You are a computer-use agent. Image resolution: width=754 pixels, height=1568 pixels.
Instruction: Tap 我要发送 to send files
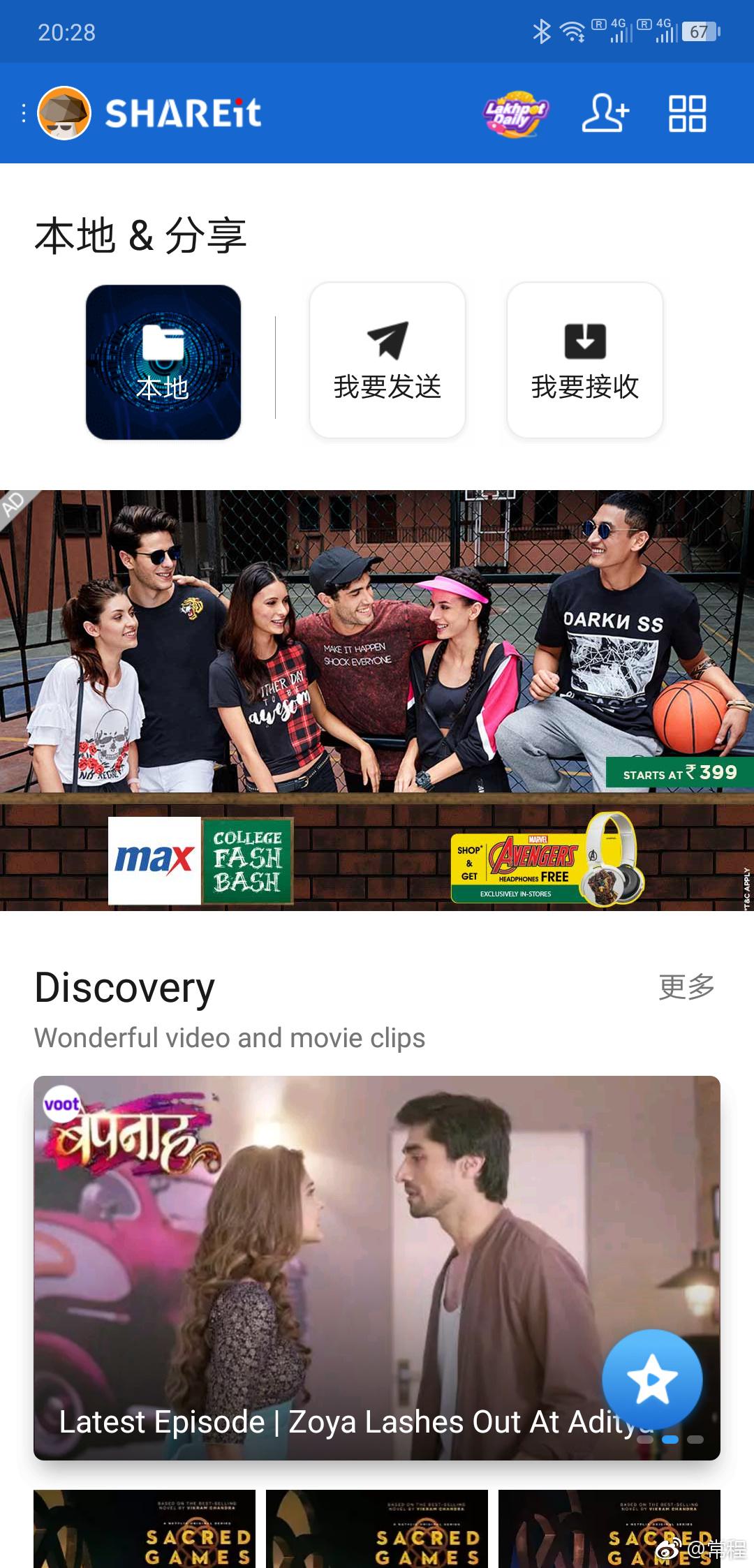tap(387, 360)
